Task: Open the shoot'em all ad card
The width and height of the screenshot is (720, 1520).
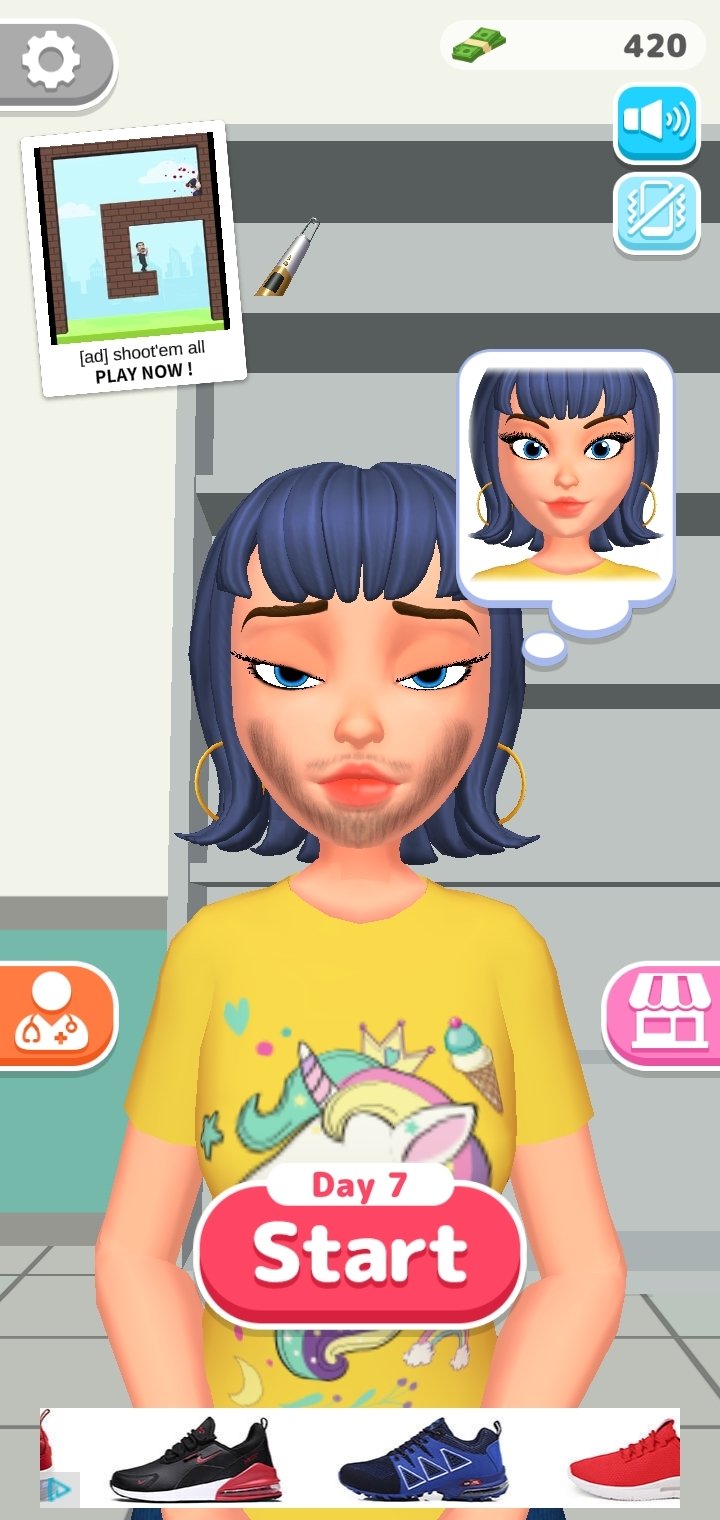Action: click(134, 258)
